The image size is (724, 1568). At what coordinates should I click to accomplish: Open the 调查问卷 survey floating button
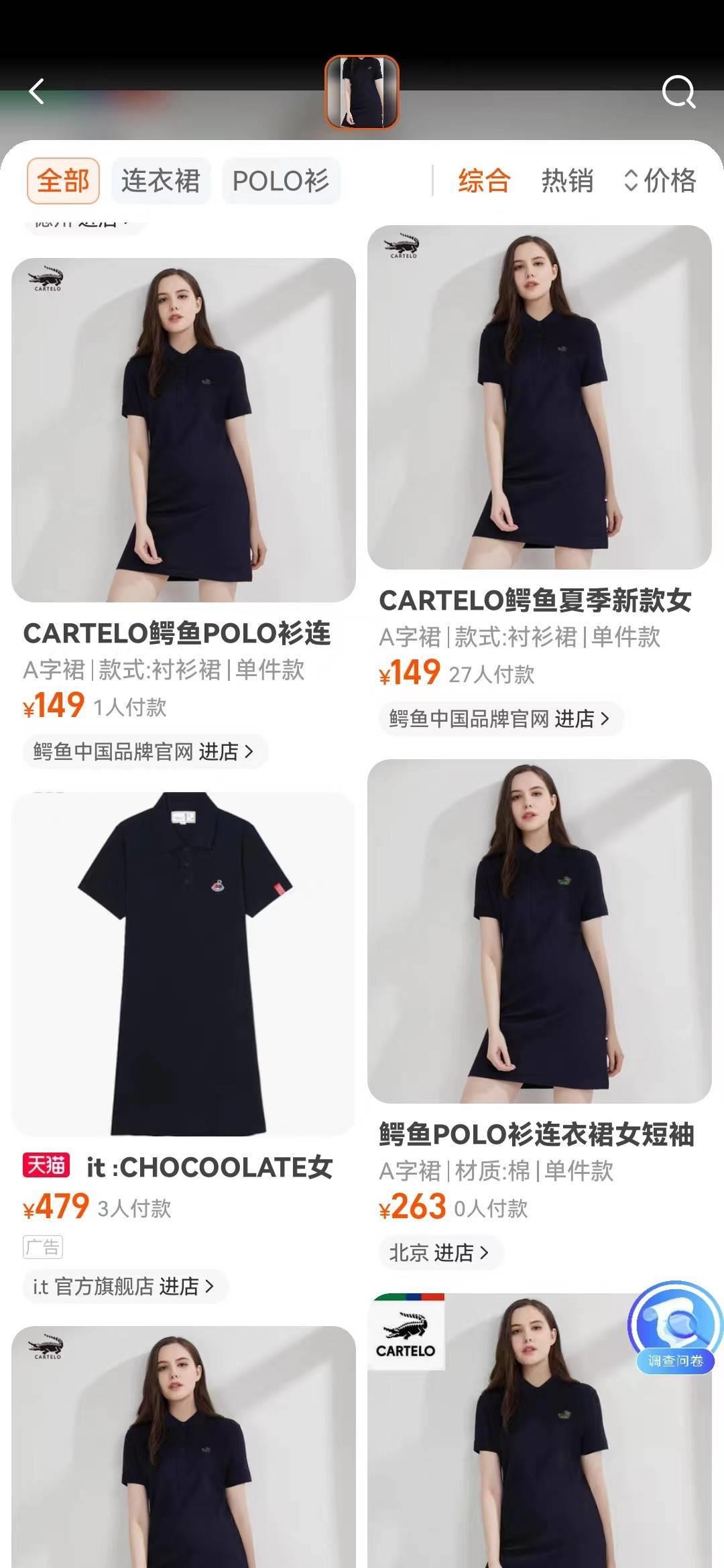coord(674,1328)
